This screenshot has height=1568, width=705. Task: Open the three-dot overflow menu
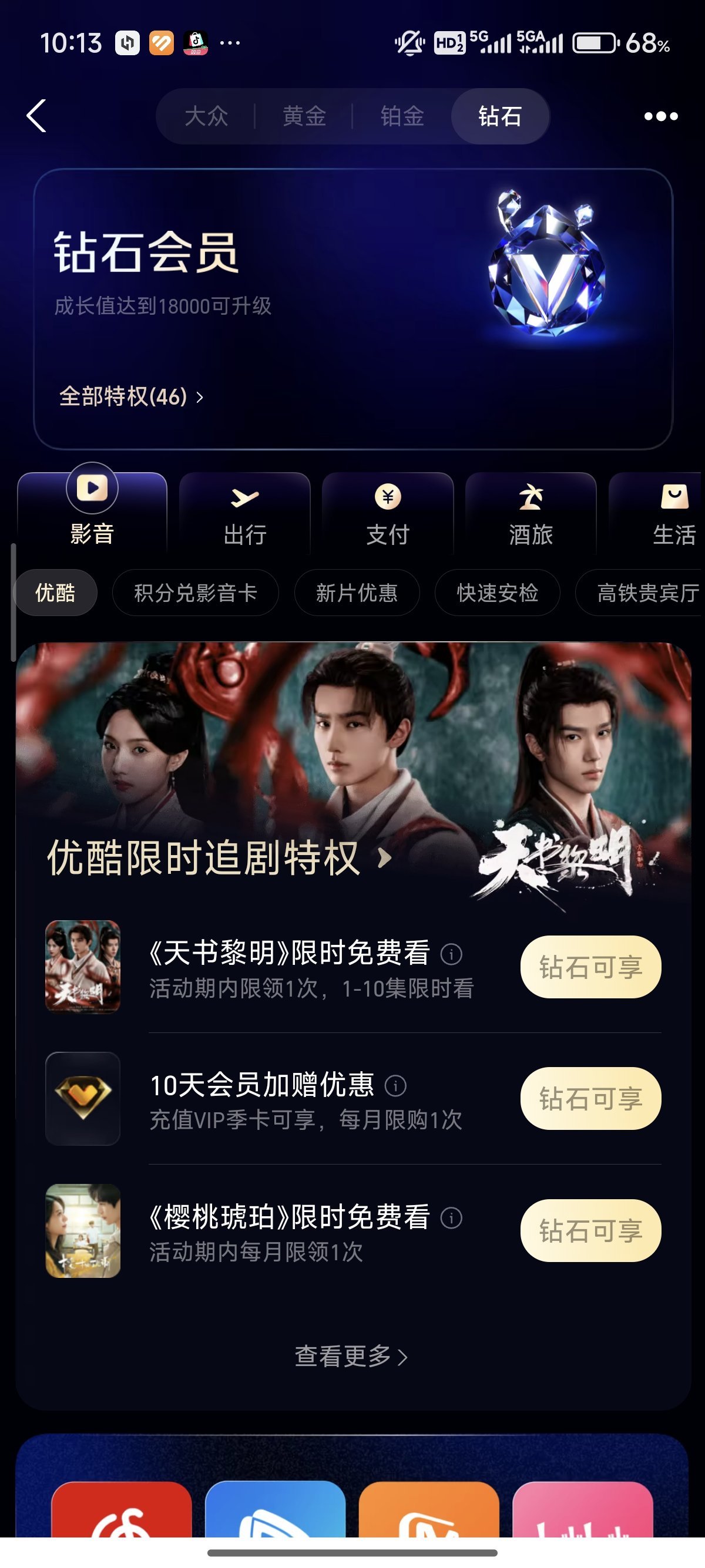pyautogui.click(x=660, y=116)
